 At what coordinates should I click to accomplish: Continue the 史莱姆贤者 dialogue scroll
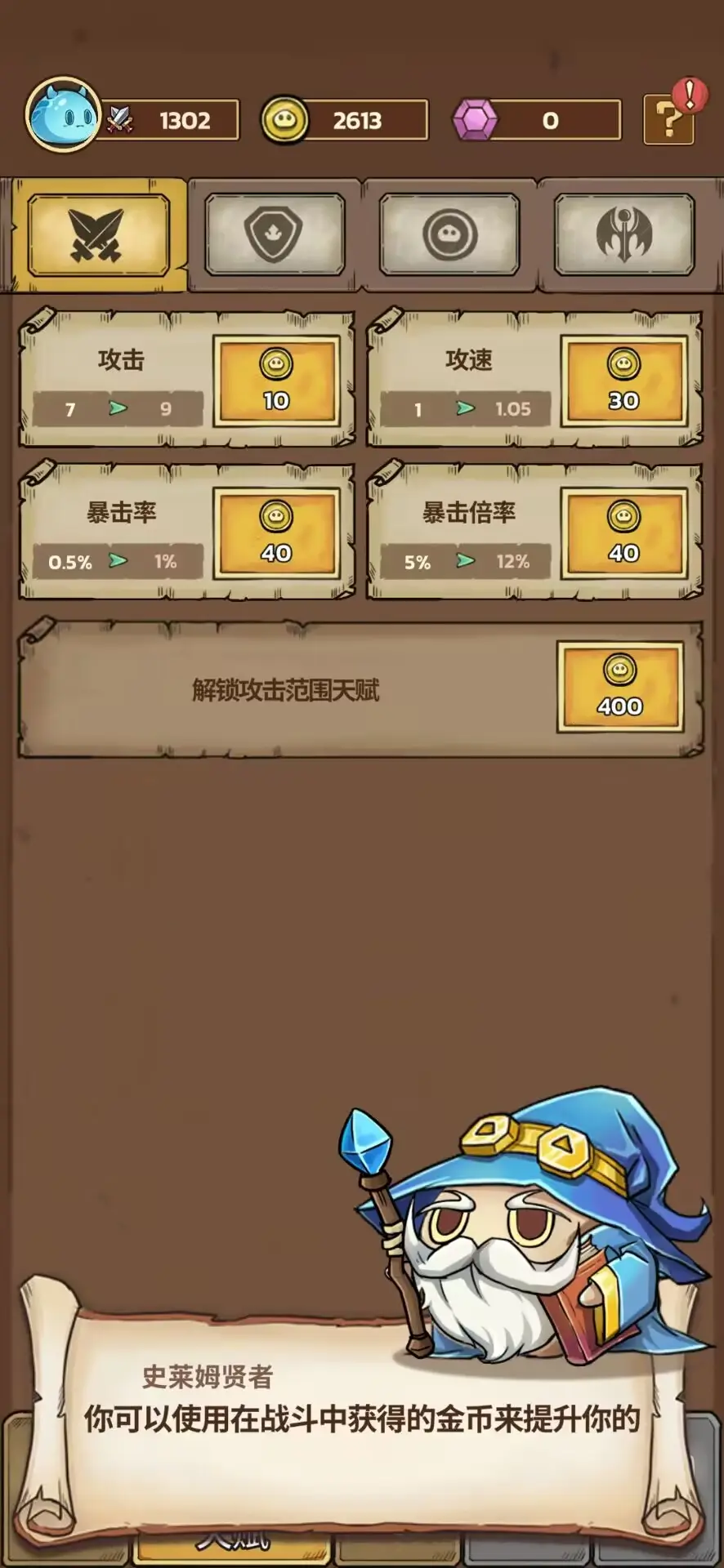pyautogui.click(x=361, y=1421)
